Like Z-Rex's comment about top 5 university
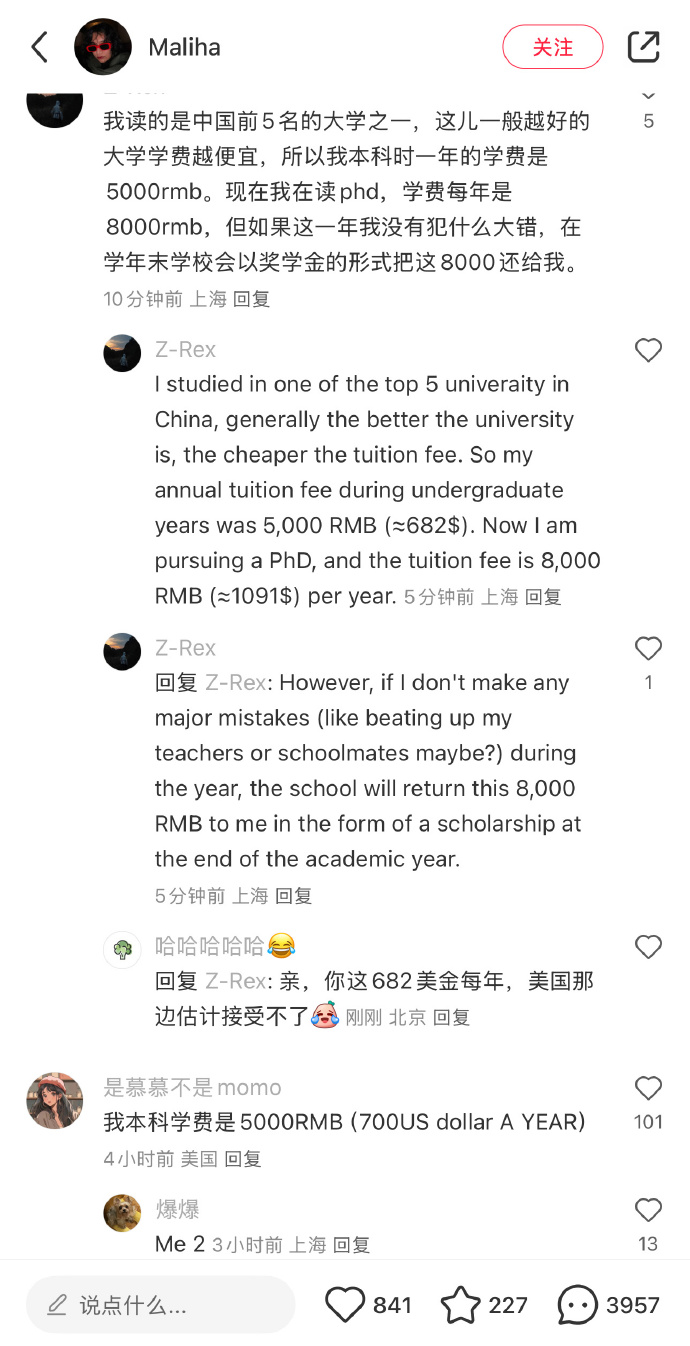This screenshot has height=1346, width=690. [x=648, y=350]
